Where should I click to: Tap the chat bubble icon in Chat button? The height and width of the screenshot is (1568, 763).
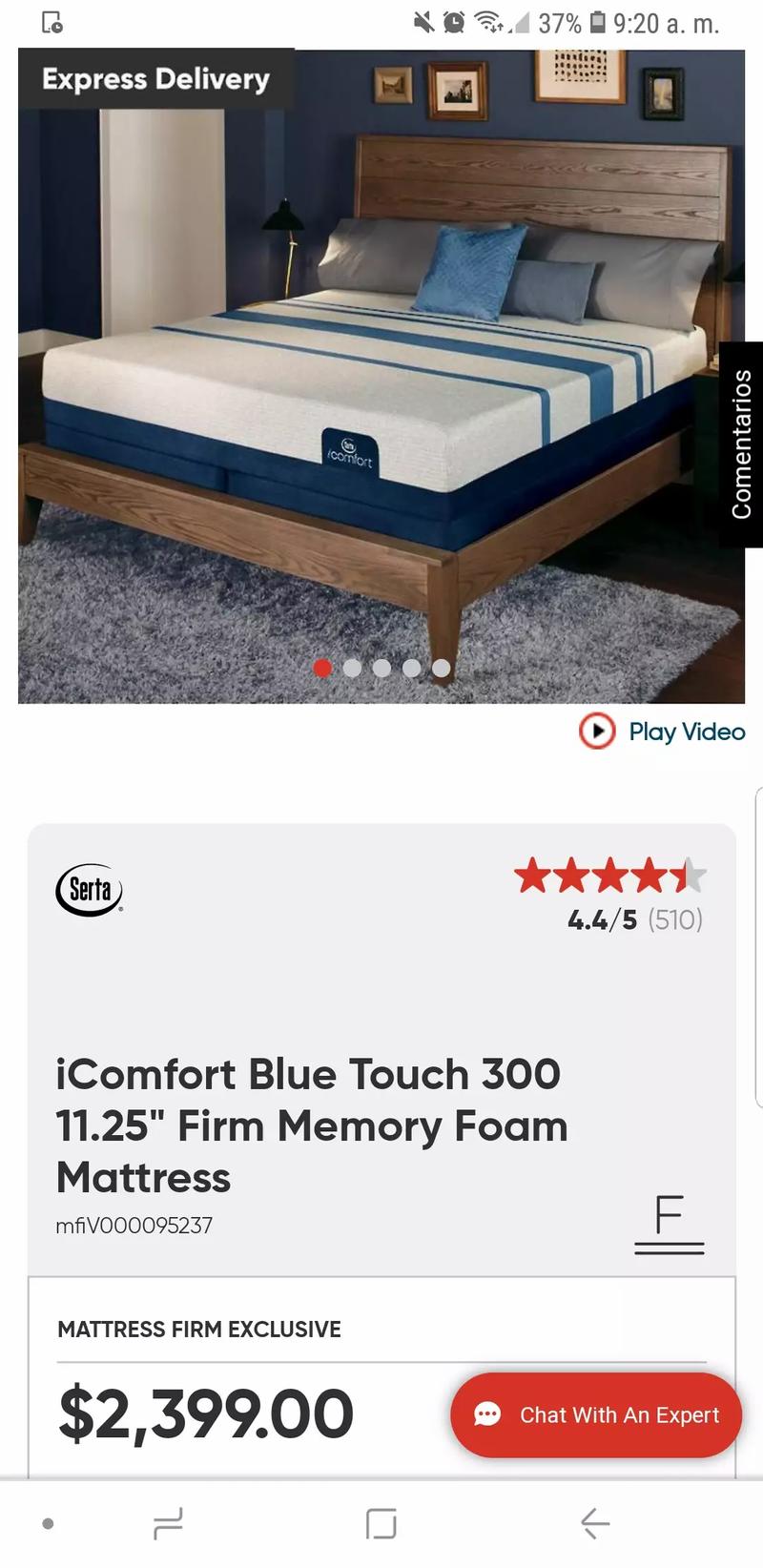487,1415
